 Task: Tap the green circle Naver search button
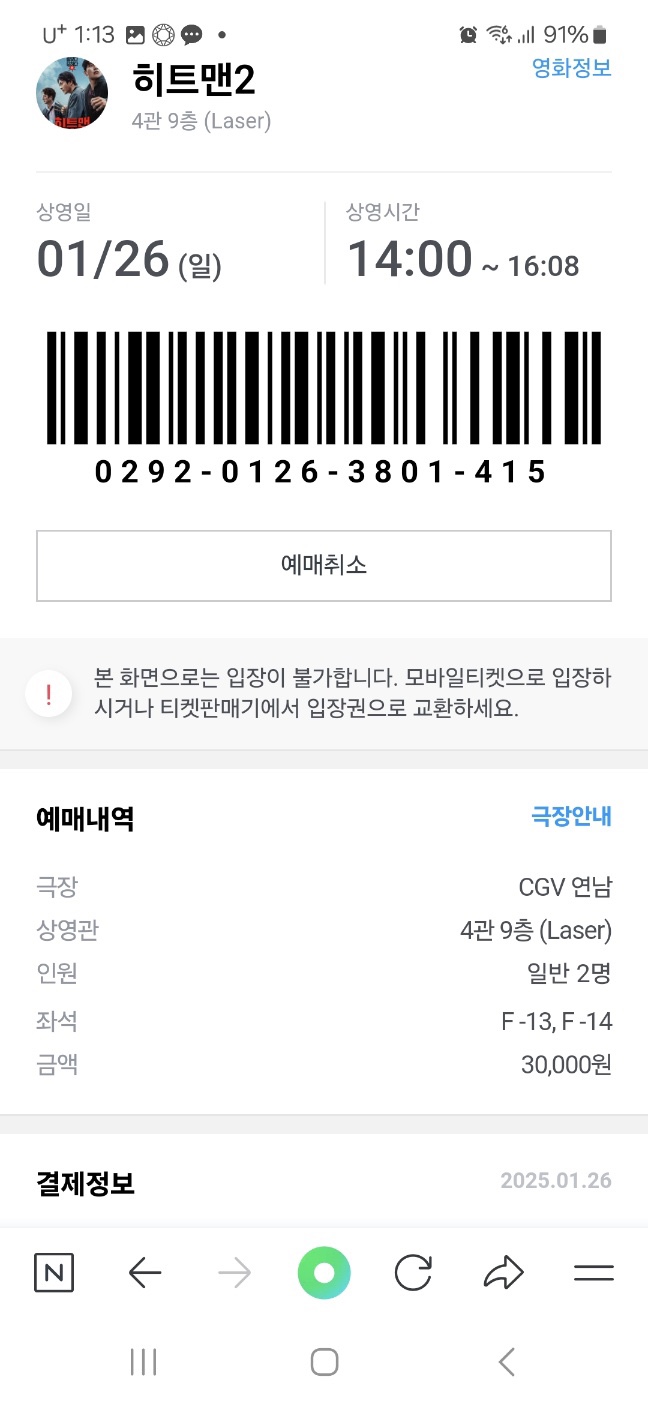coord(324,1273)
